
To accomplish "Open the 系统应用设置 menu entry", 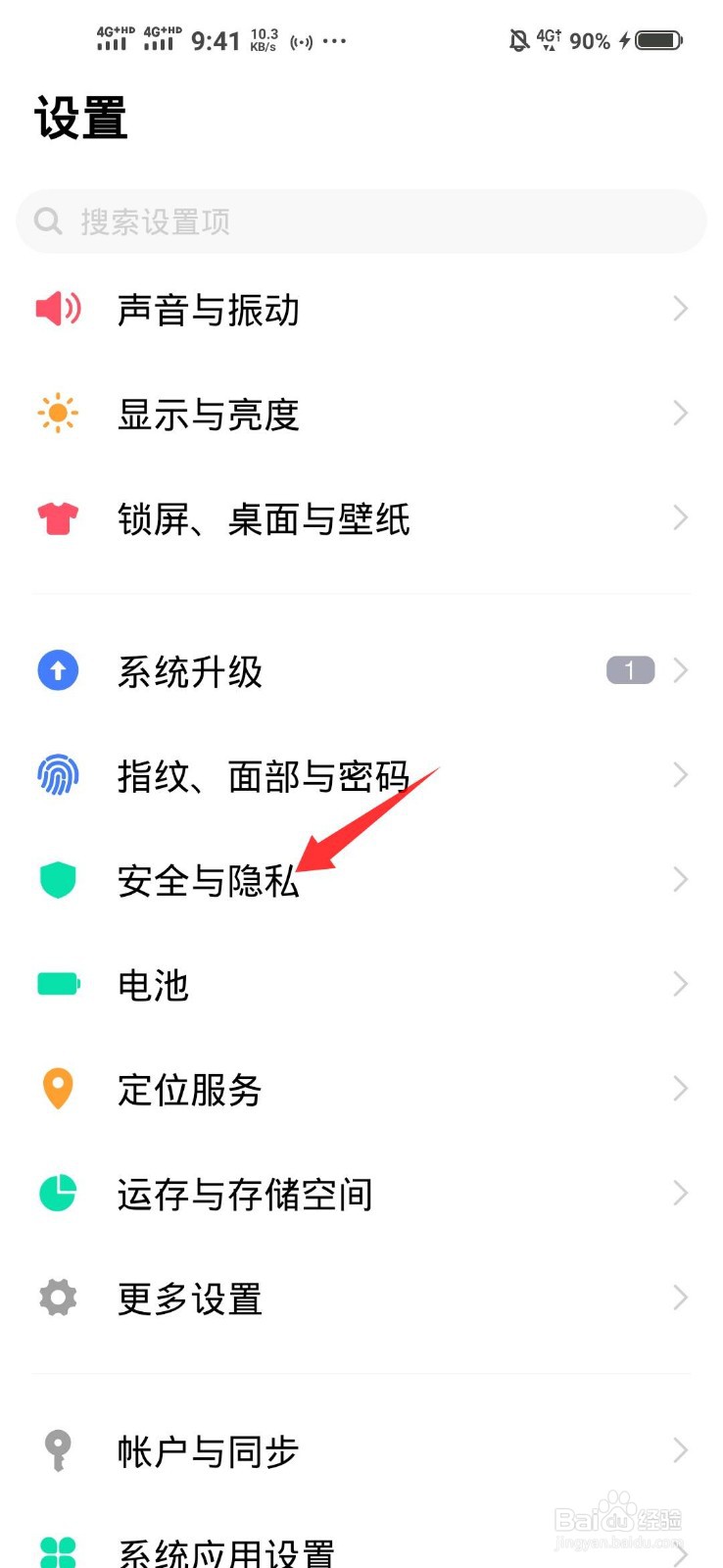I will (x=225, y=1553).
